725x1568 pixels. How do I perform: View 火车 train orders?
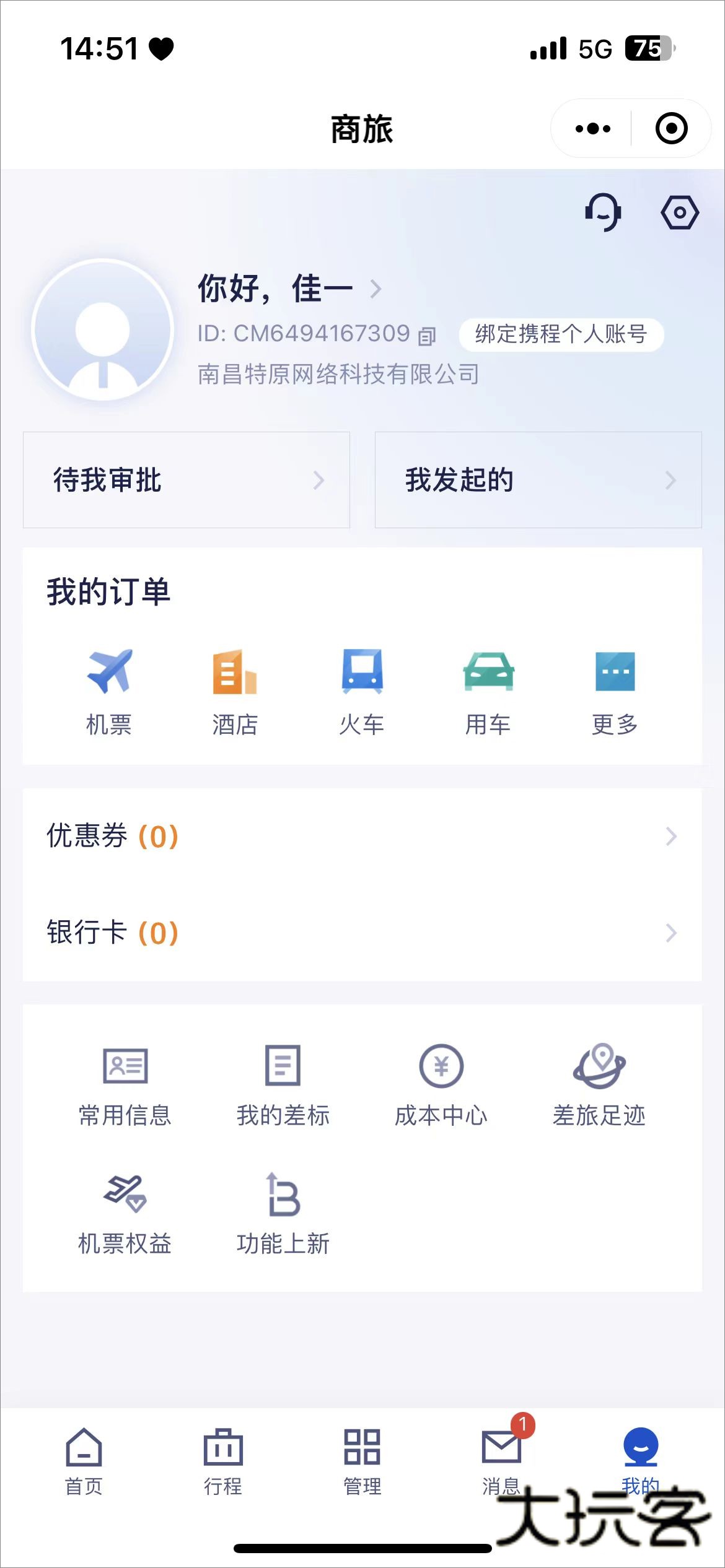(362, 691)
